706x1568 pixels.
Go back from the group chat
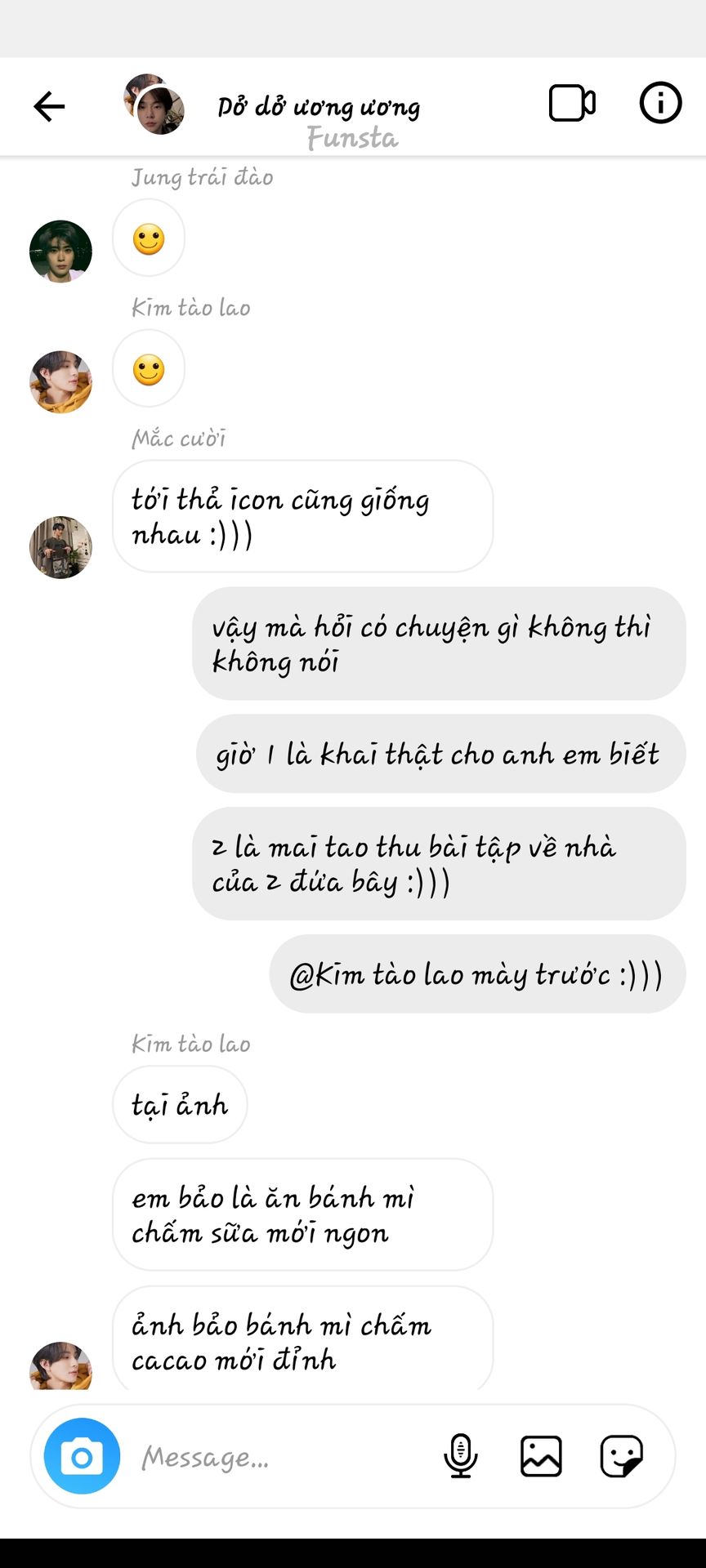pos(49,106)
